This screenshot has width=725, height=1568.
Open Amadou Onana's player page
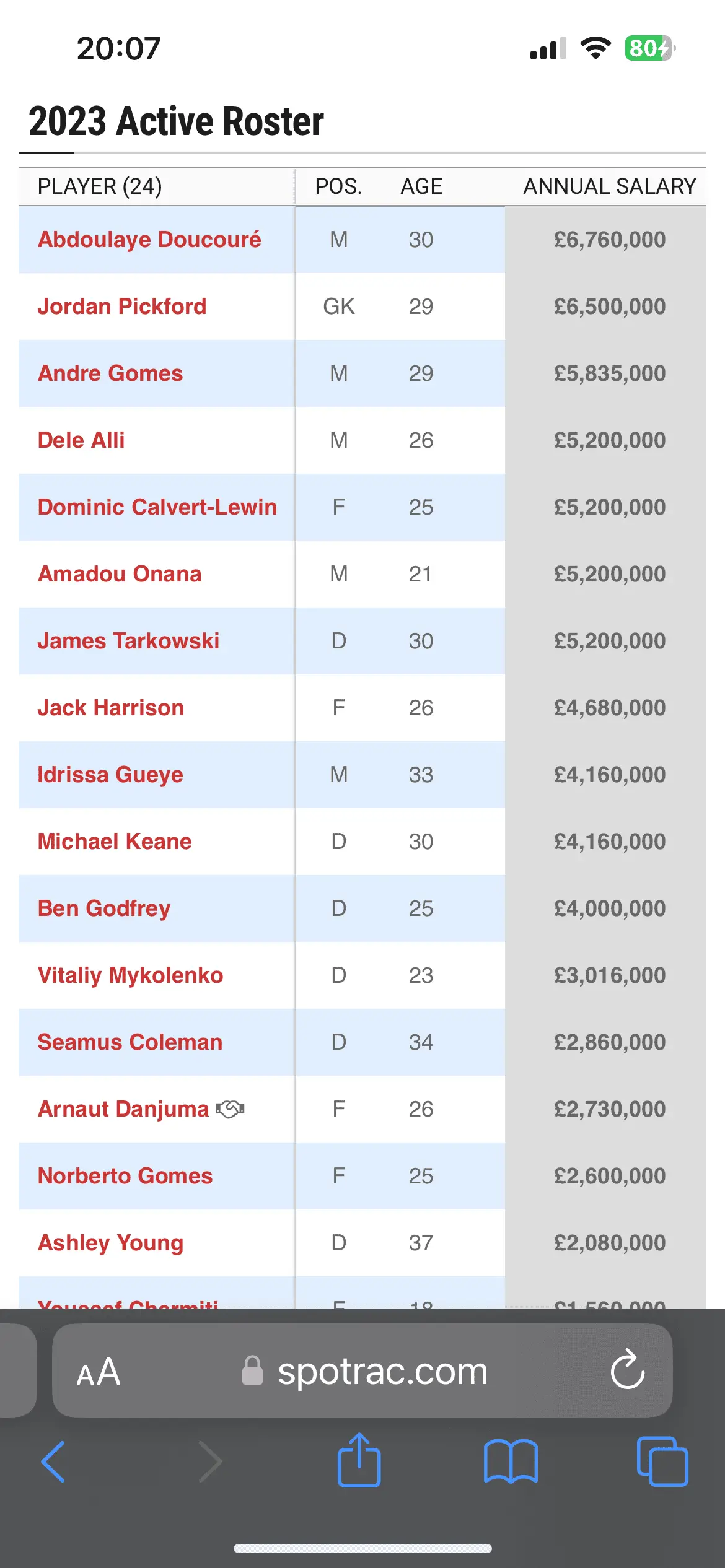tap(120, 574)
